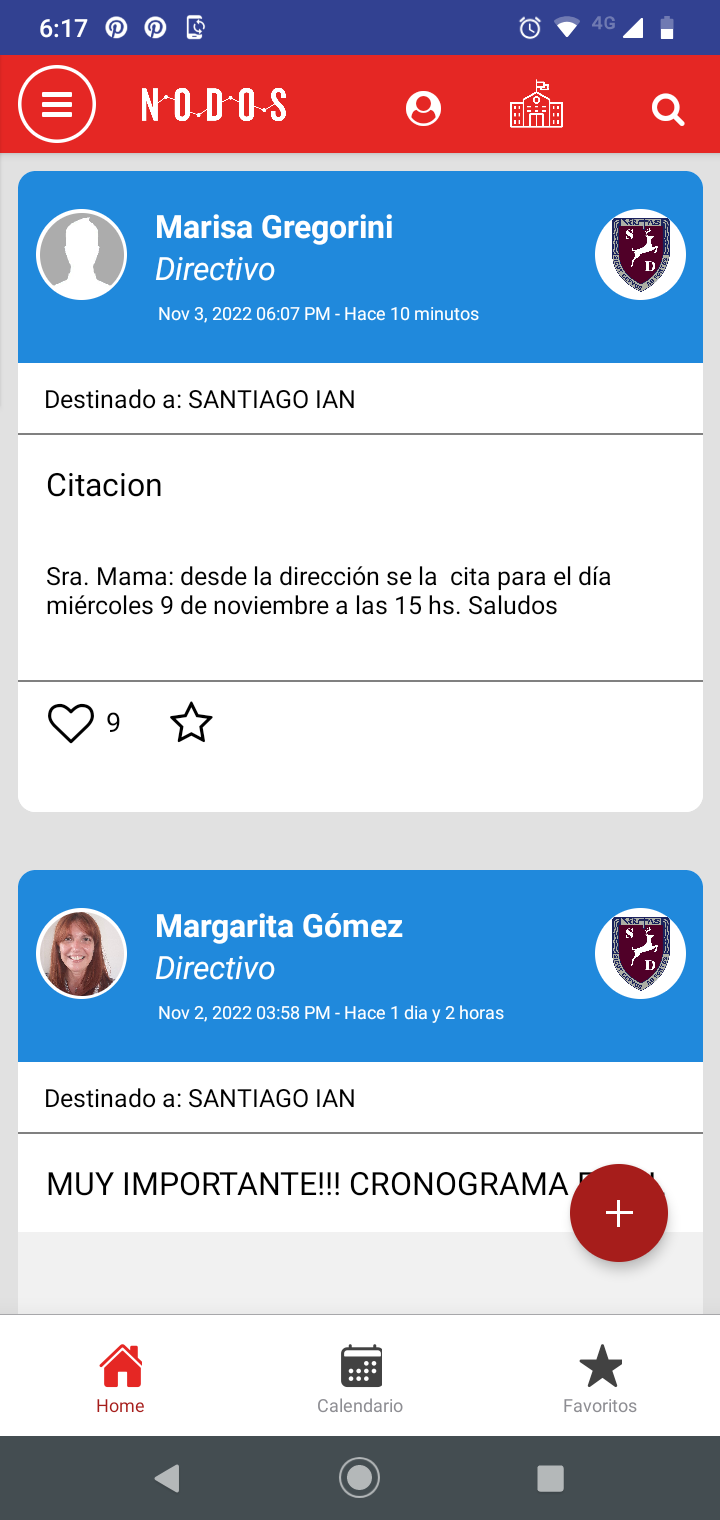Open the user profile icon
Image resolution: width=720 pixels, height=1520 pixels.
coord(423,107)
